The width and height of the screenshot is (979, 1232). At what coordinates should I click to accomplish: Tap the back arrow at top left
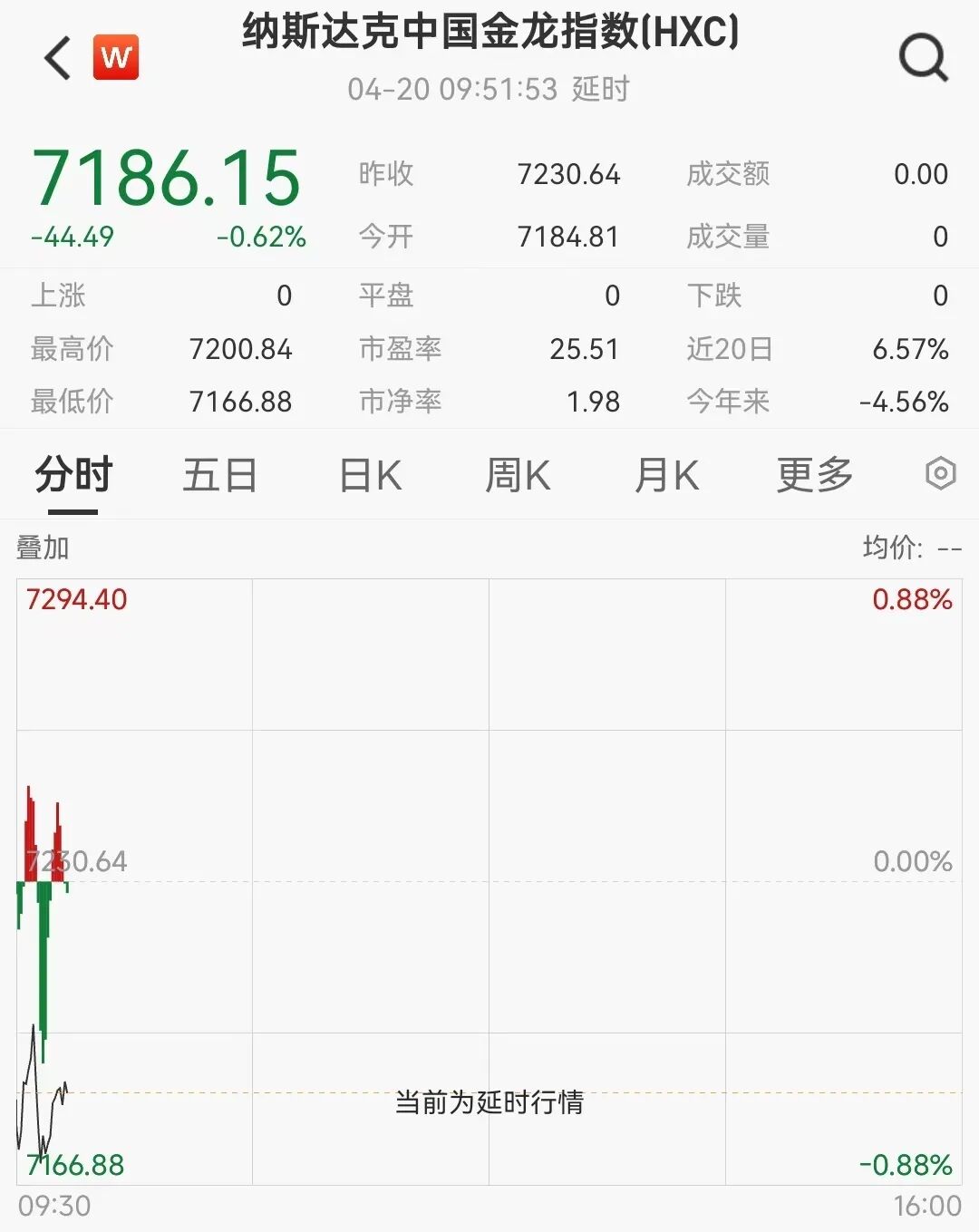click(x=56, y=58)
